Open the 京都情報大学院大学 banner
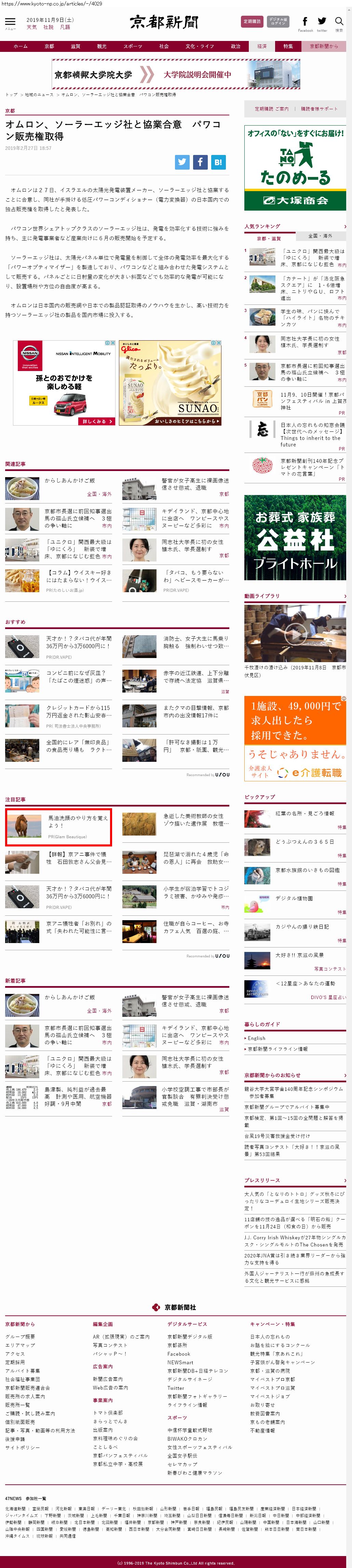The image size is (352, 1568). click(176, 74)
